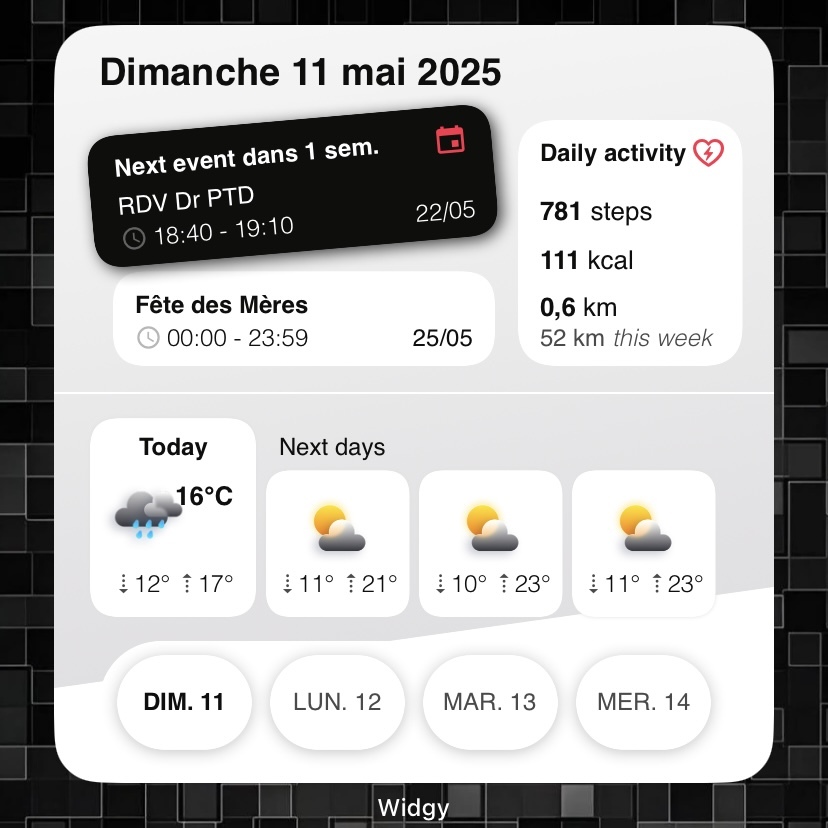Select the LUN. 12 day pill
The image size is (828, 828).
tap(338, 702)
